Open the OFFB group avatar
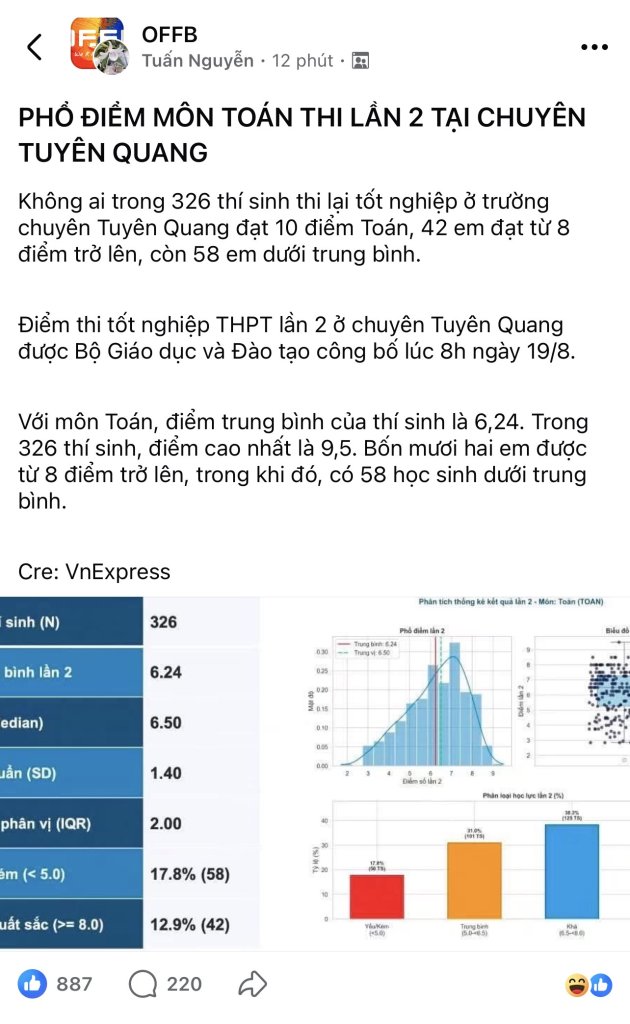The width and height of the screenshot is (630, 1024). point(98,45)
